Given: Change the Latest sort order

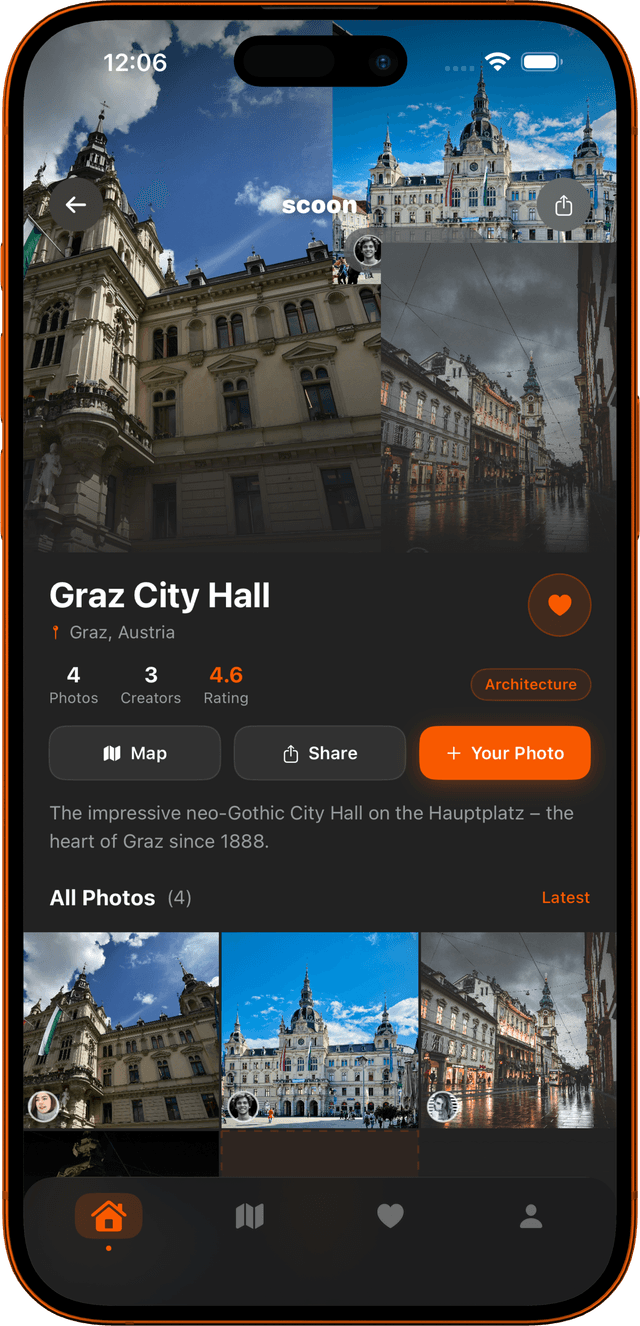Looking at the screenshot, I should pyautogui.click(x=565, y=898).
